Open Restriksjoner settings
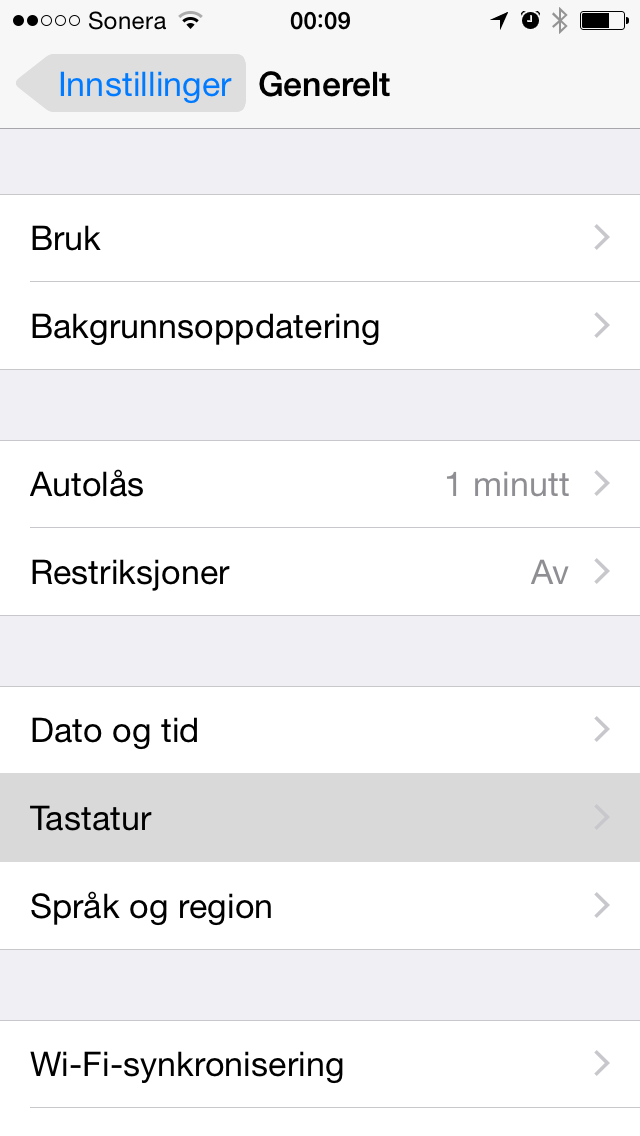Screen dimensions: 640x1136 [320, 572]
